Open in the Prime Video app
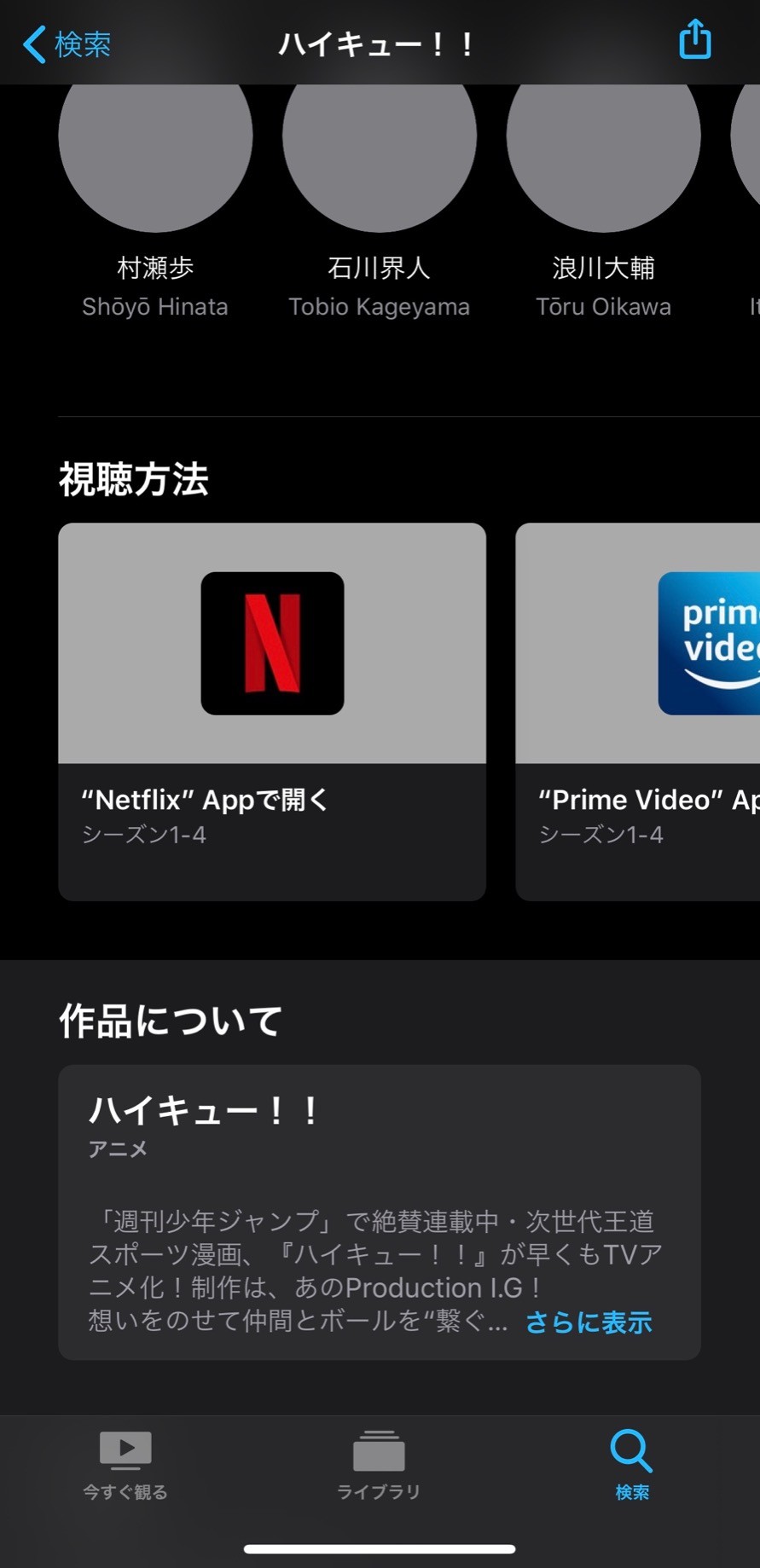The width and height of the screenshot is (760, 1568). 638,712
